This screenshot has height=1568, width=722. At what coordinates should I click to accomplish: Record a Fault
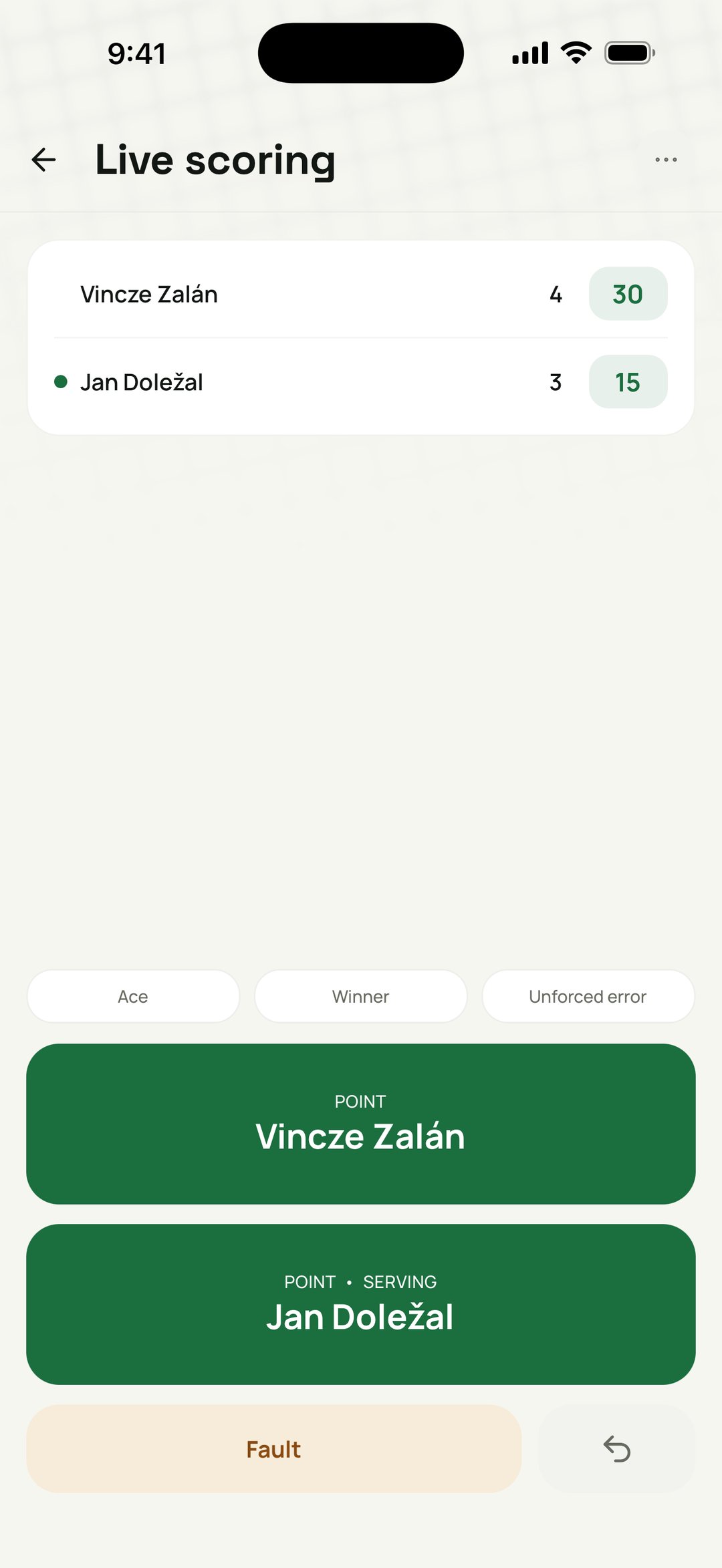pyautogui.click(x=273, y=1448)
